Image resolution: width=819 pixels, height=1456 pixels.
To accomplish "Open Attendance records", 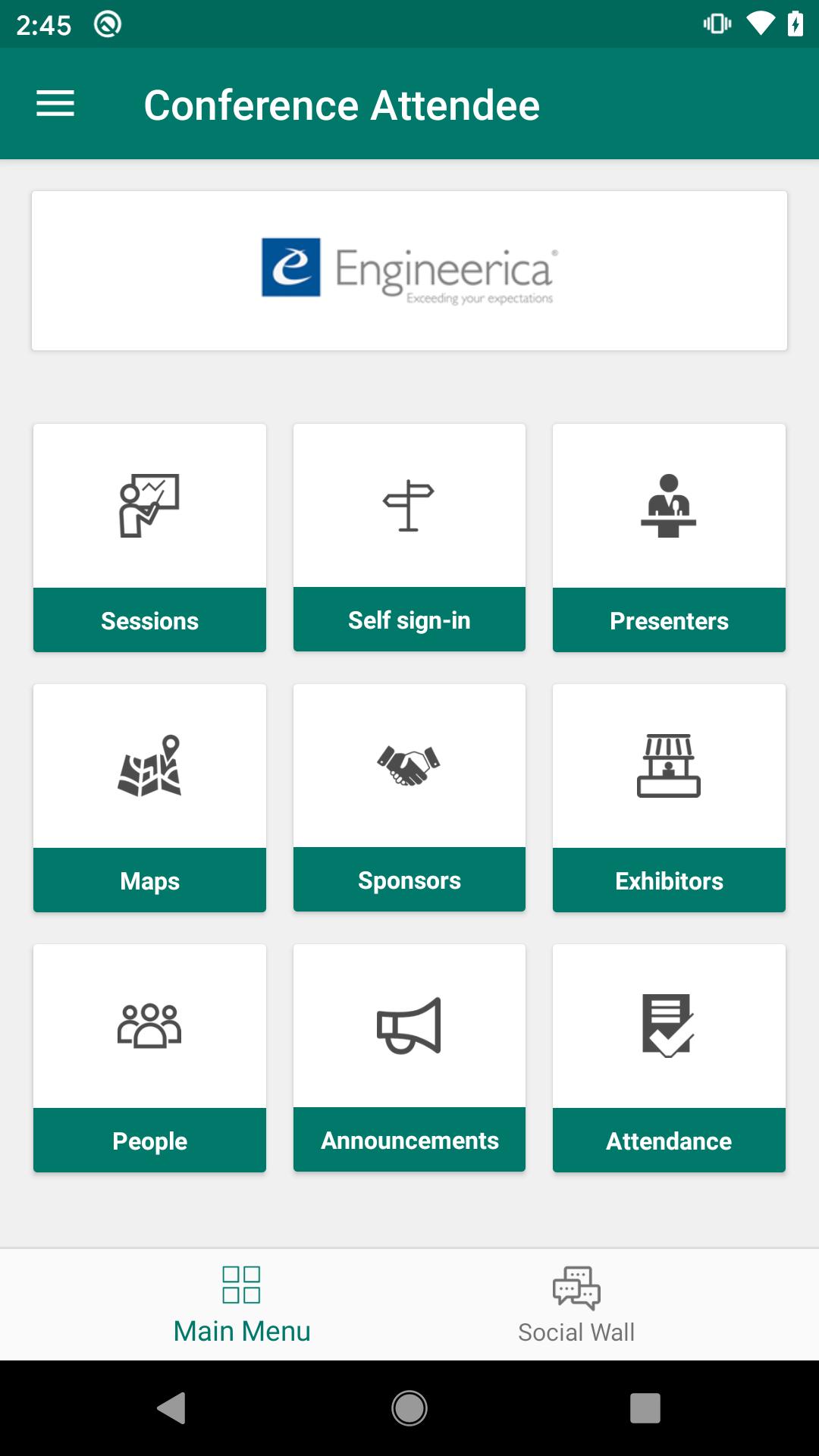I will [x=669, y=1058].
